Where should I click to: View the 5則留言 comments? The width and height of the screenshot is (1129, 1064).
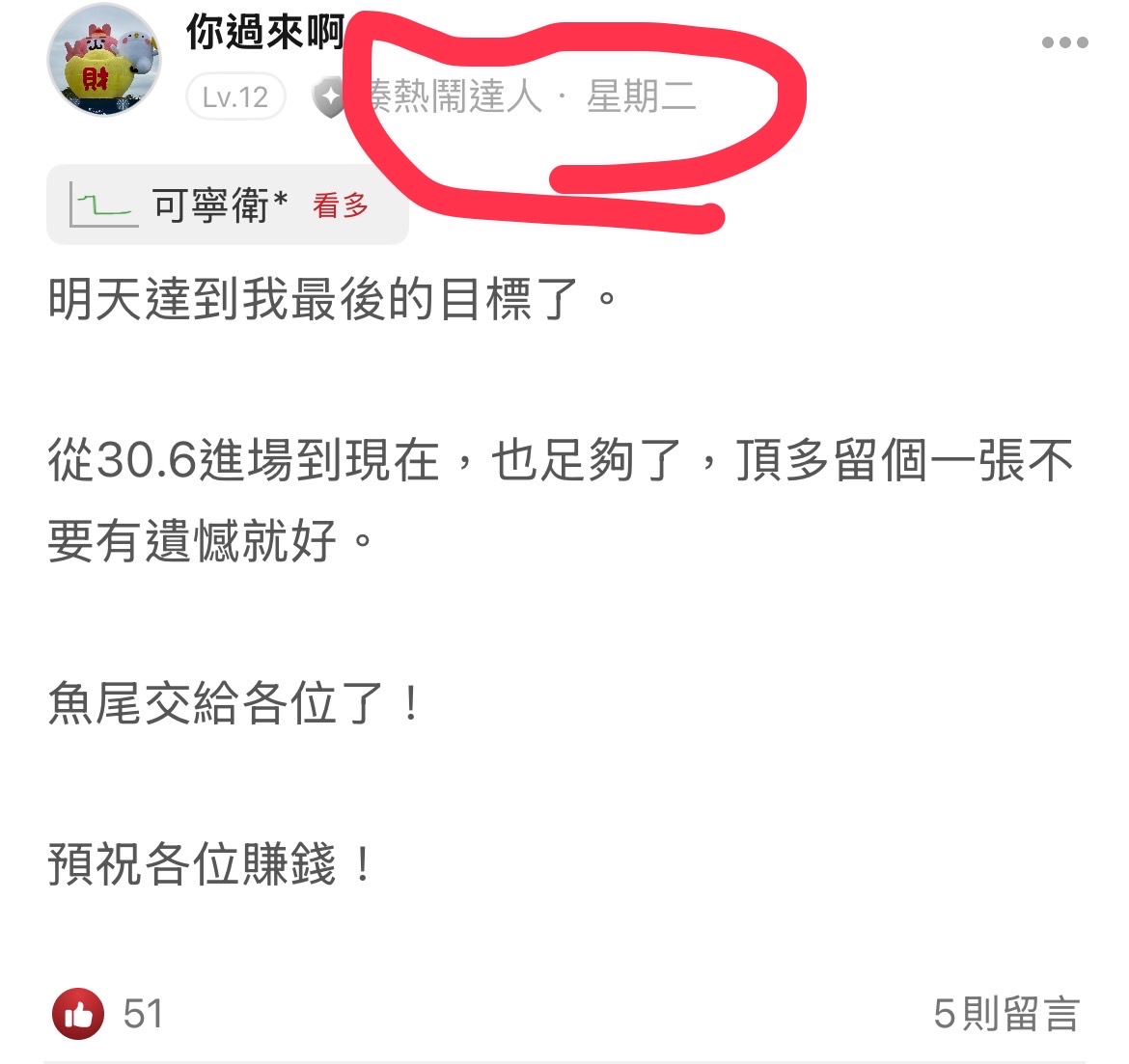pos(1005,1014)
